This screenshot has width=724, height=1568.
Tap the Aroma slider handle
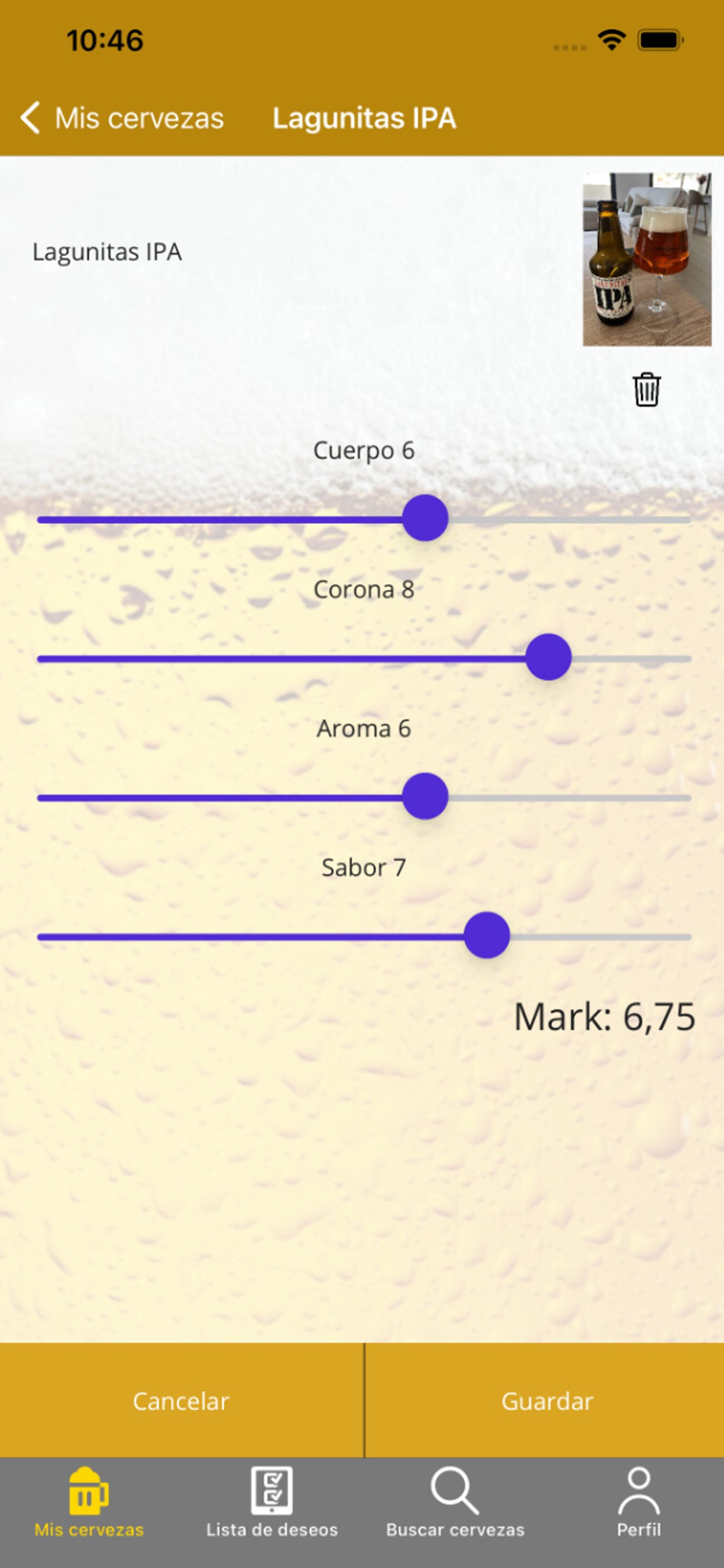pyautogui.click(x=427, y=796)
